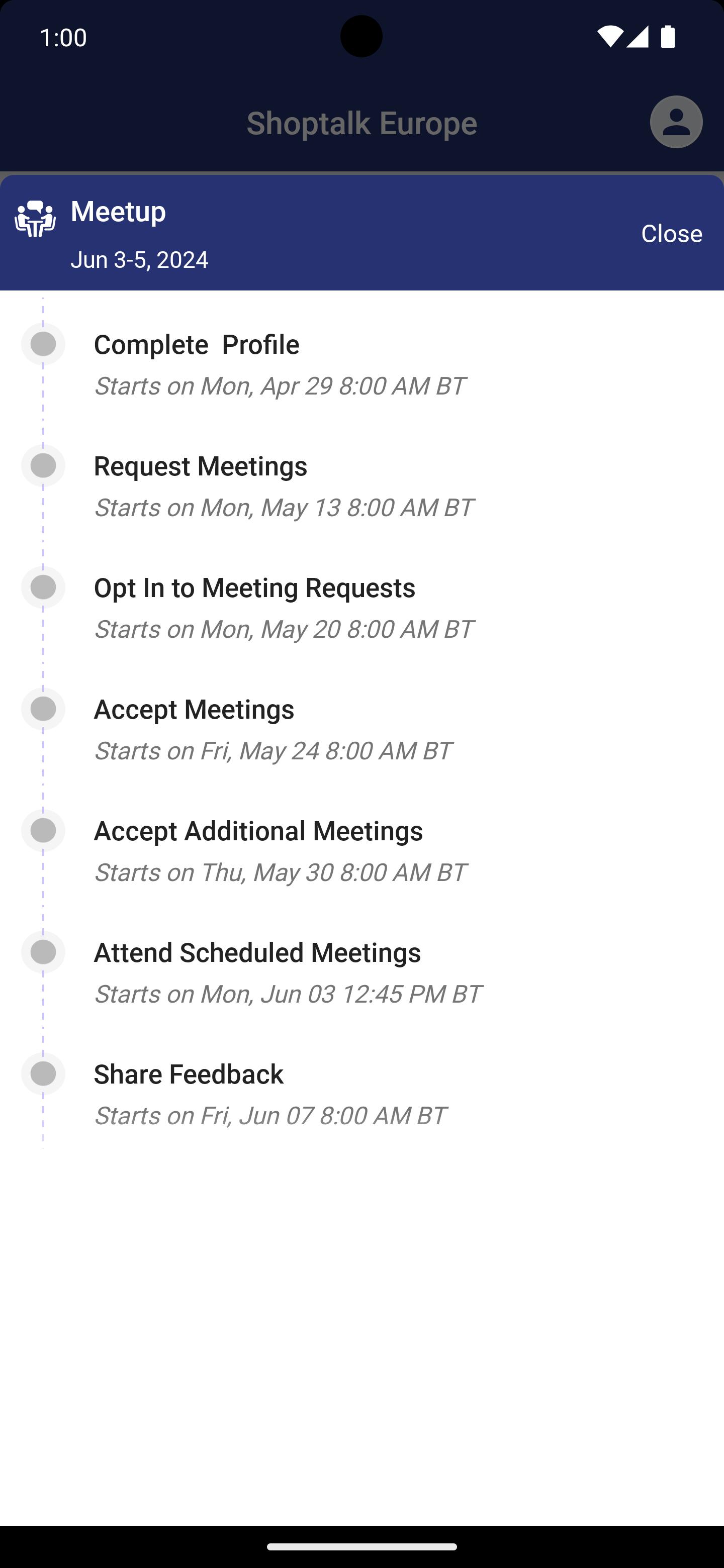View the Accept Meetings step
724x1568 pixels.
click(361, 729)
